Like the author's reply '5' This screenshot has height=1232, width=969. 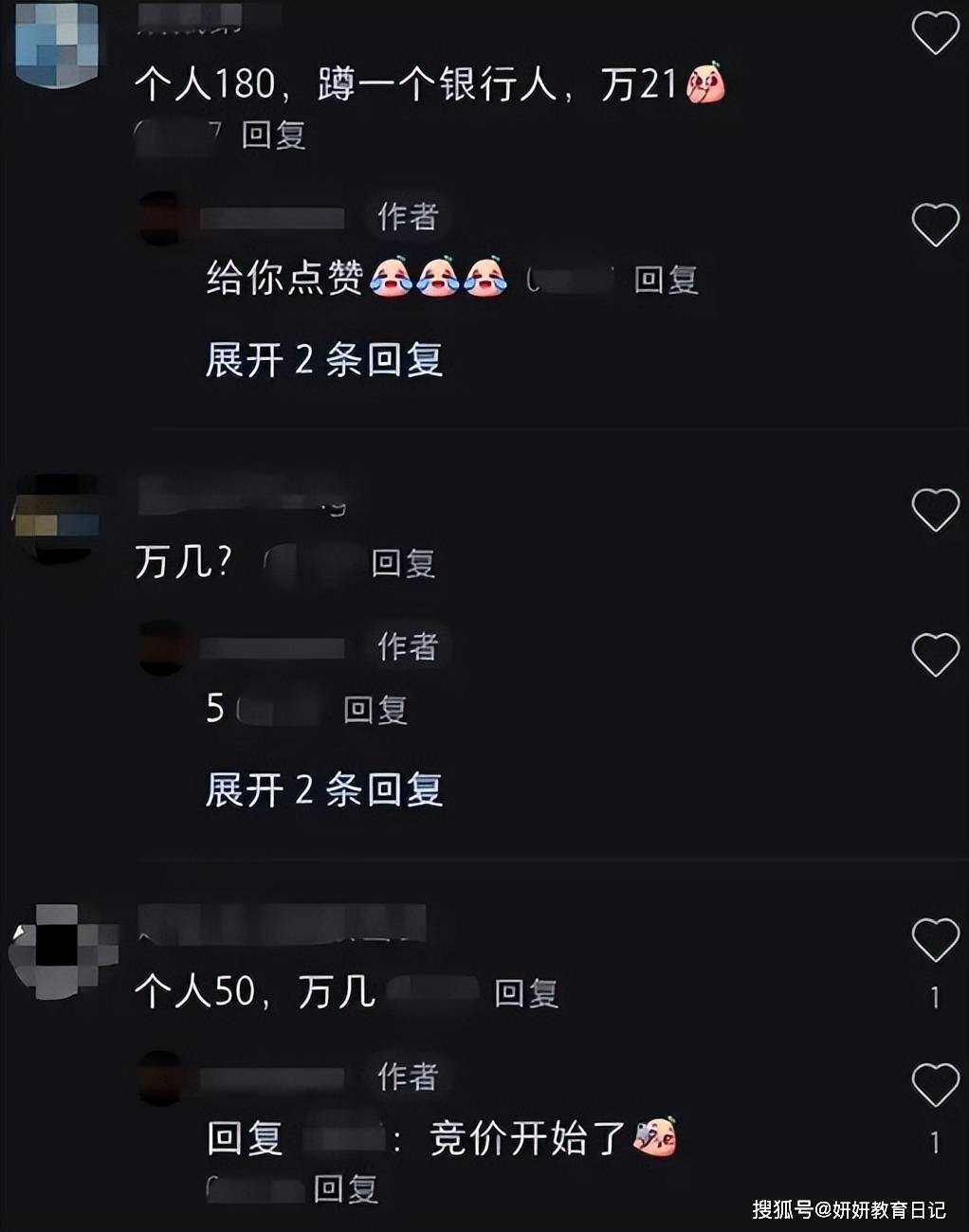click(935, 654)
